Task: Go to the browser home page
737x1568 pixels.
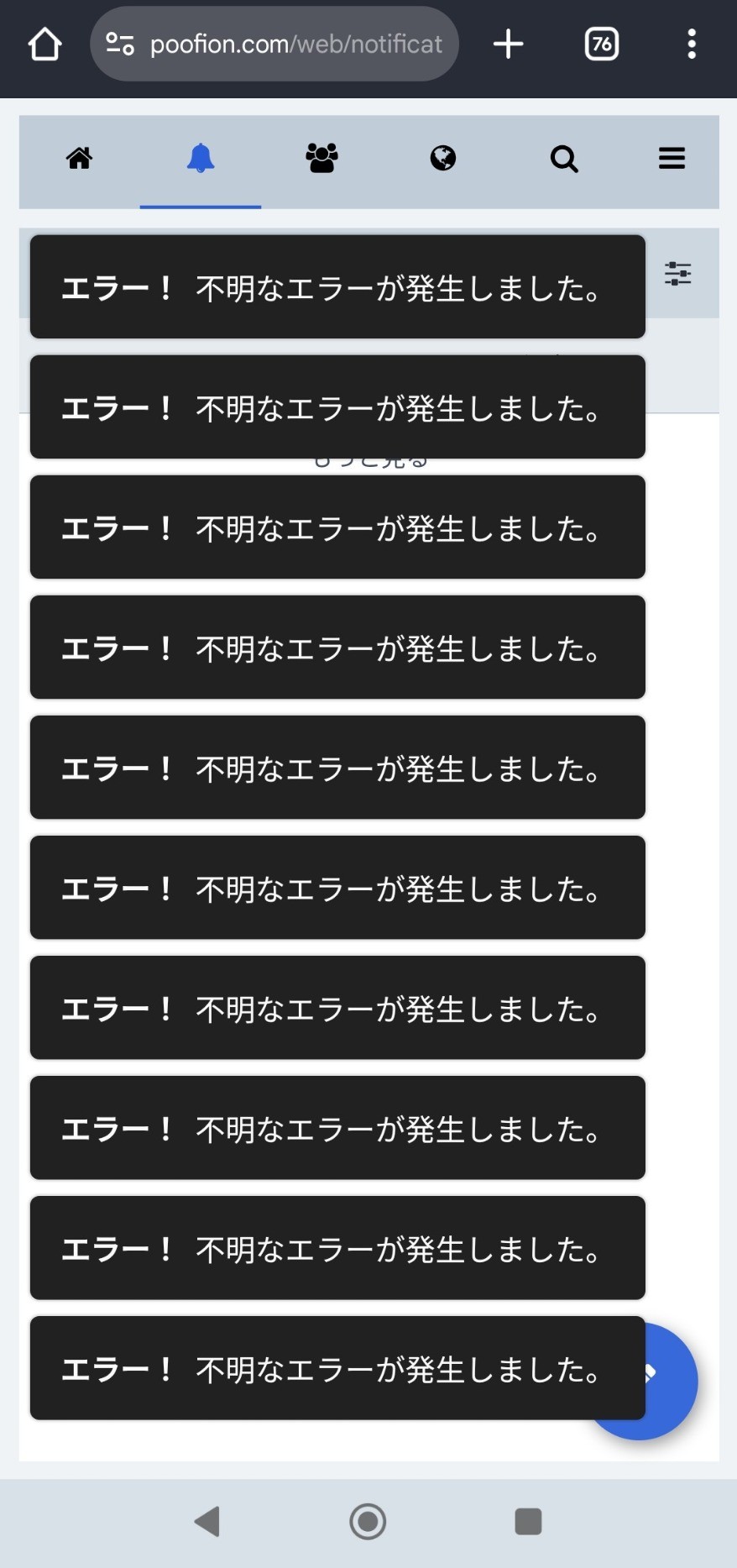Action: (x=45, y=44)
